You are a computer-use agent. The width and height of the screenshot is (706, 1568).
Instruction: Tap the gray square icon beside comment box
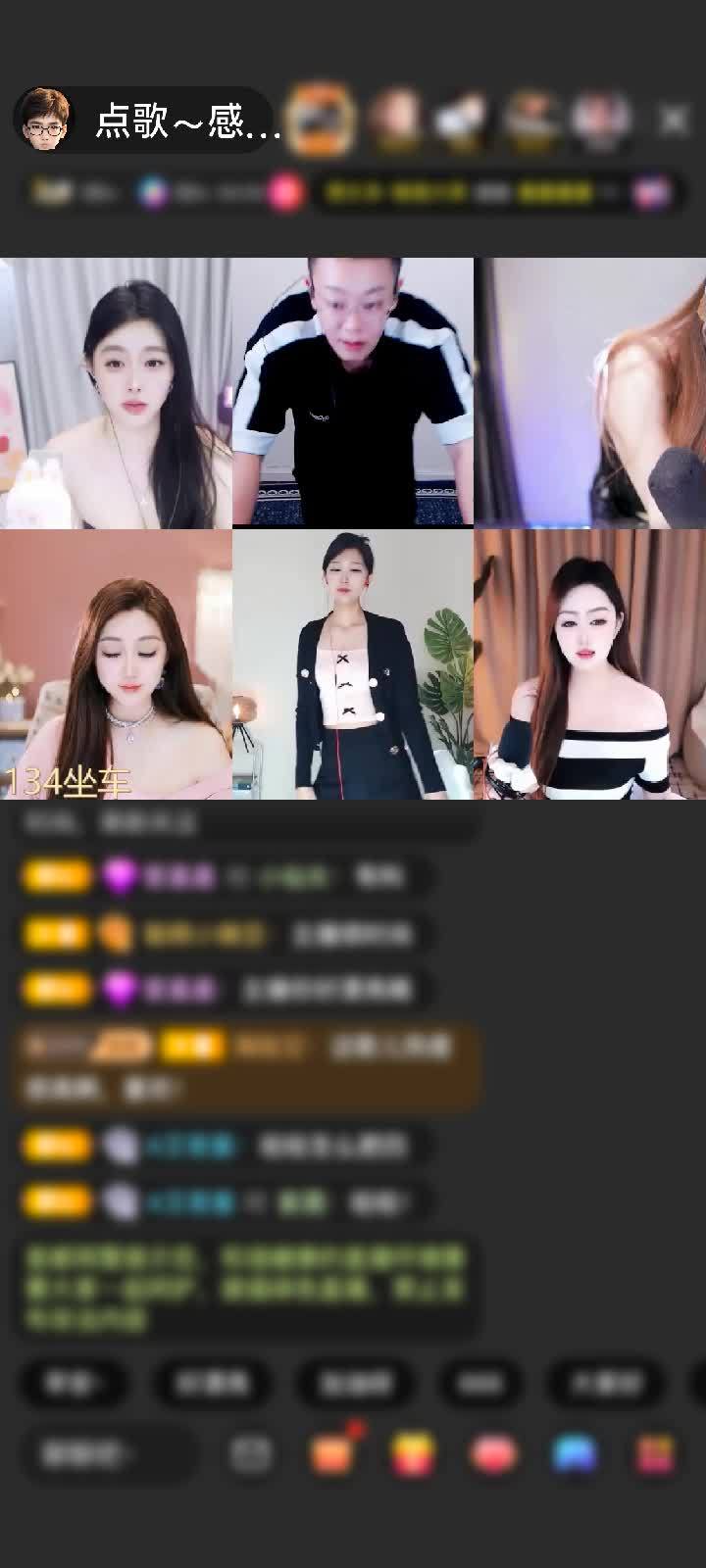(x=251, y=1455)
